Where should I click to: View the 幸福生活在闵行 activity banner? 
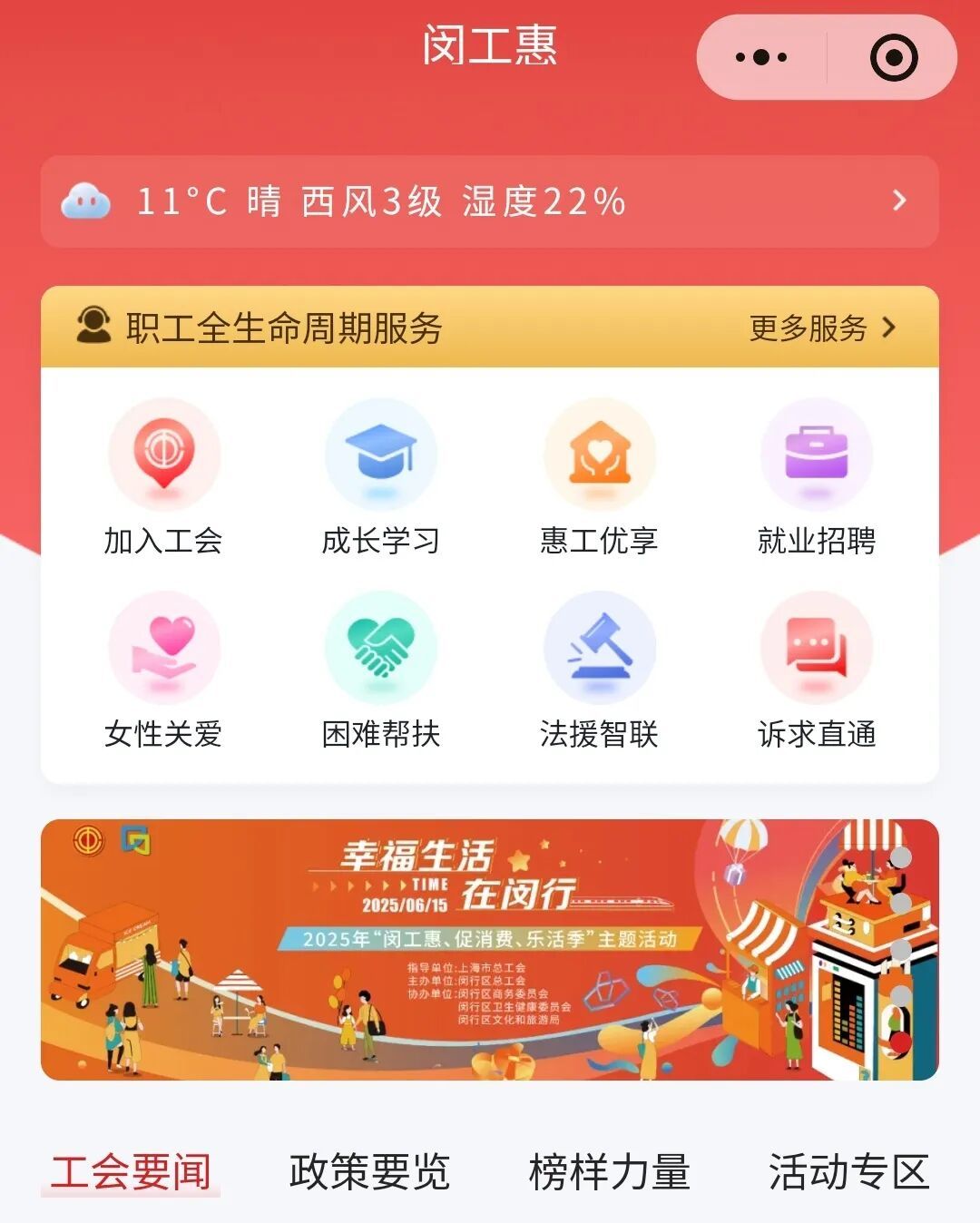click(490, 949)
